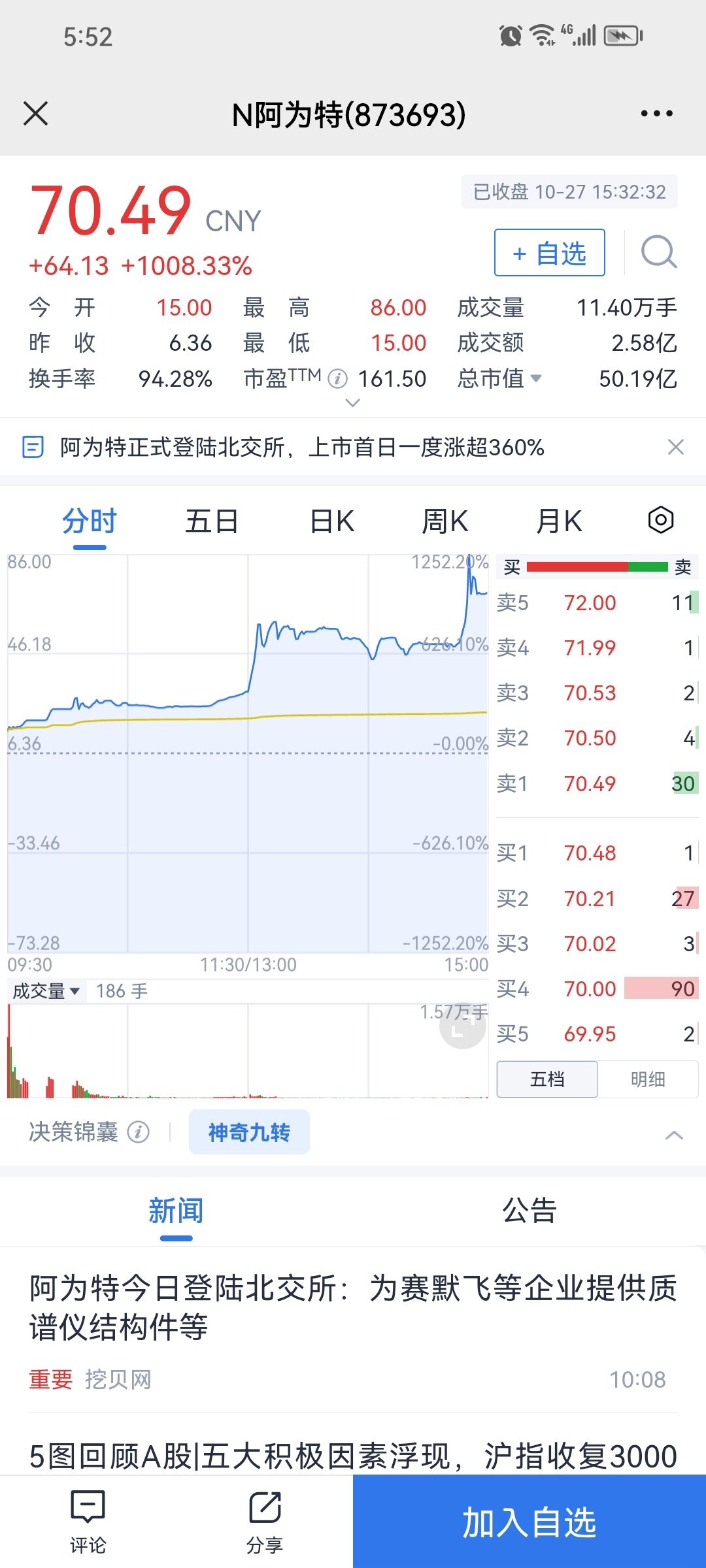This screenshot has height=1568, width=706.
Task: Switch to the 日K chart tab
Action: coord(332,521)
